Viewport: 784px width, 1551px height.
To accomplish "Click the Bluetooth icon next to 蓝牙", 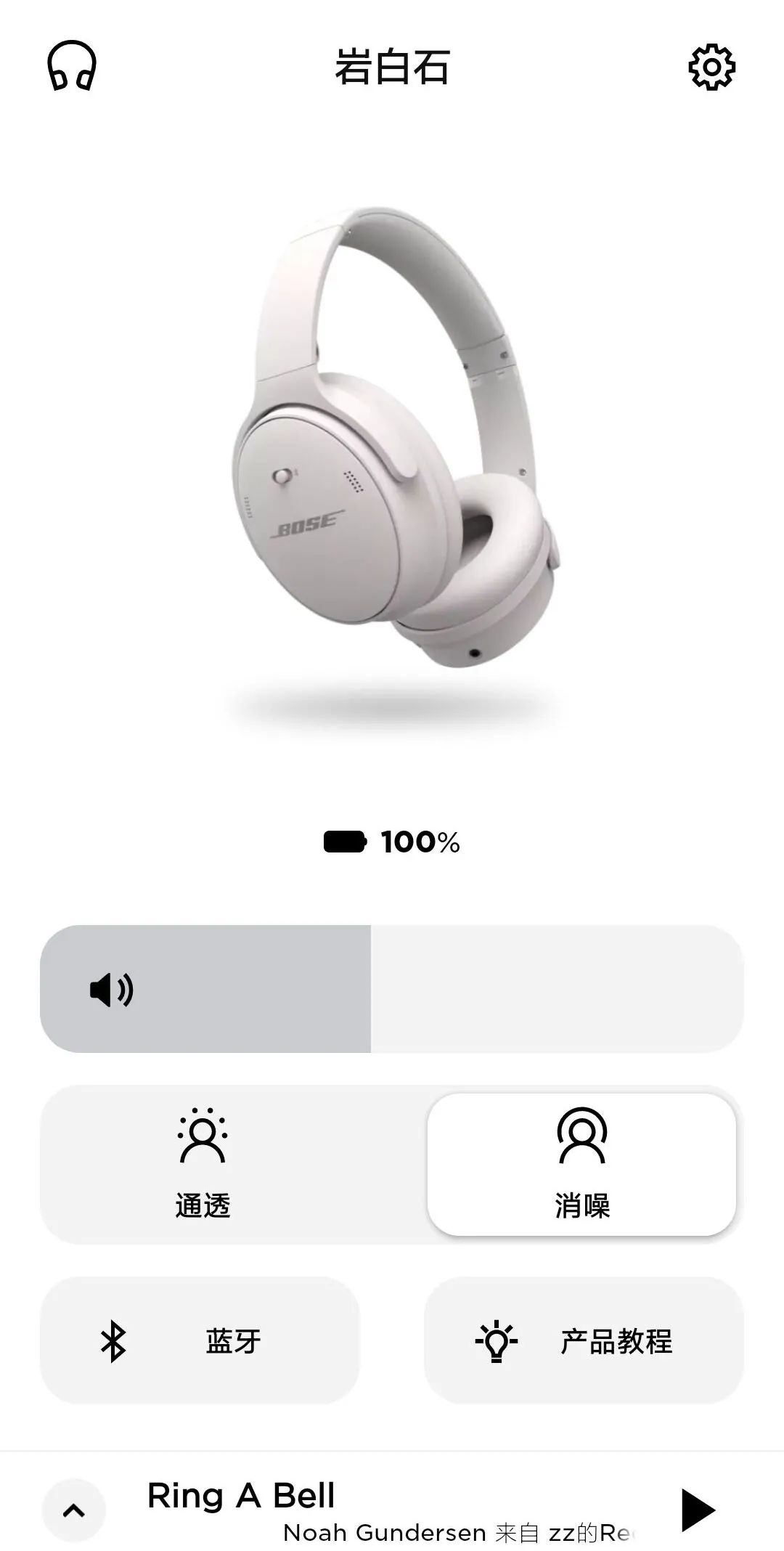I will [113, 1342].
